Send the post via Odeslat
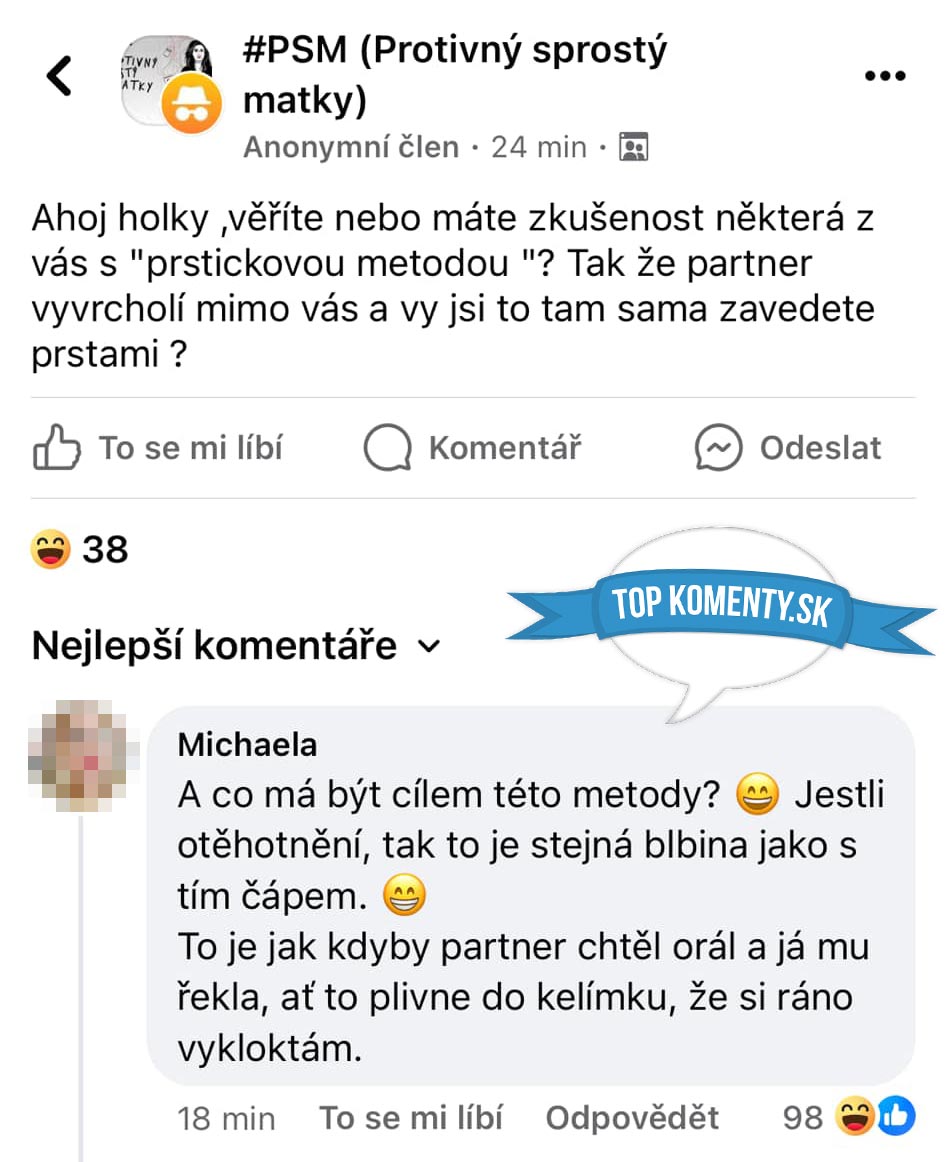The height and width of the screenshot is (1162, 946). pyautogui.click(x=788, y=448)
